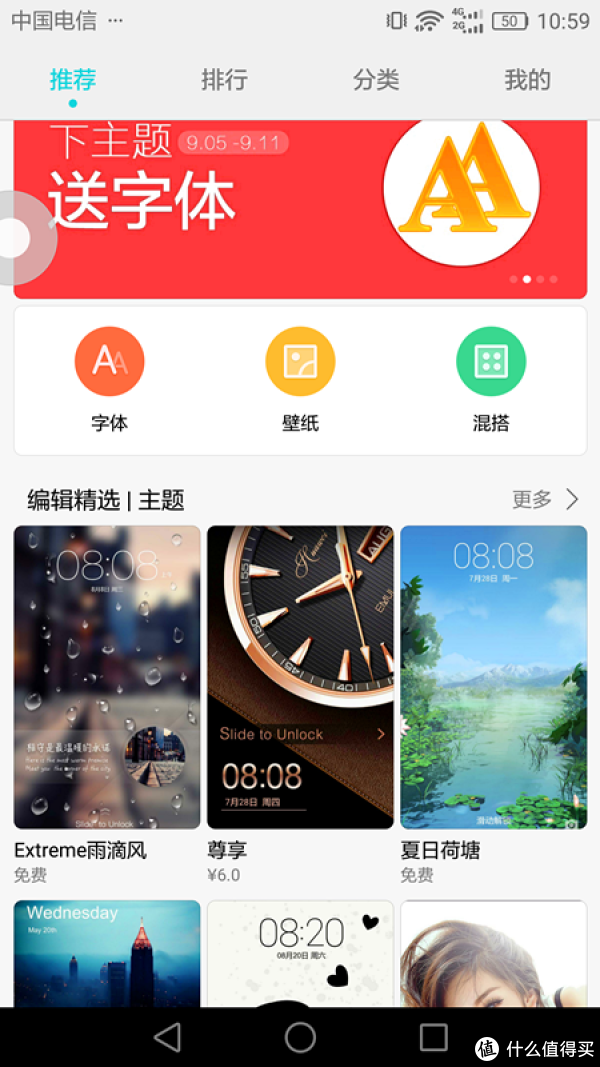Open the 08:20 hearts theme

coord(300,953)
